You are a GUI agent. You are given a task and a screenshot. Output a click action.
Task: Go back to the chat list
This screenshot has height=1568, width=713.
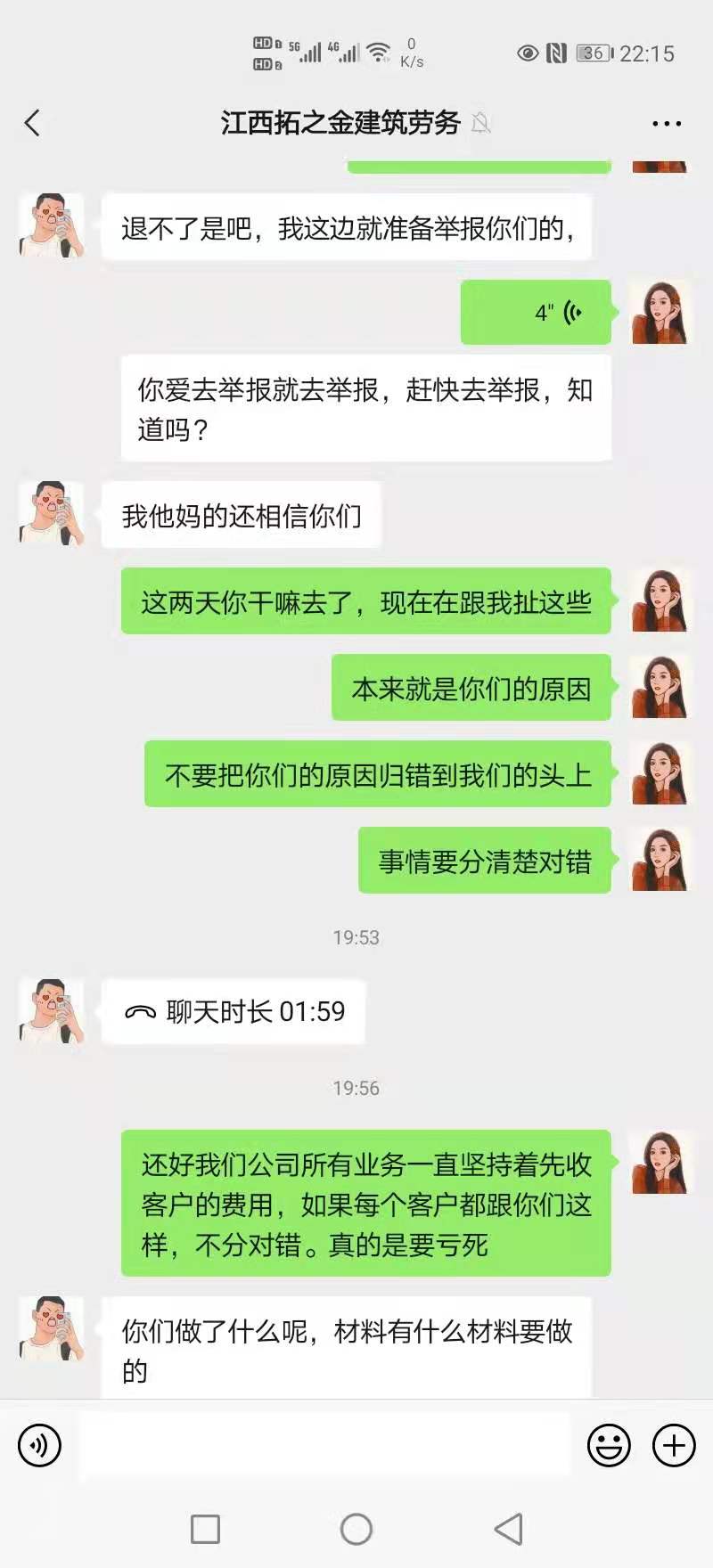(33, 123)
